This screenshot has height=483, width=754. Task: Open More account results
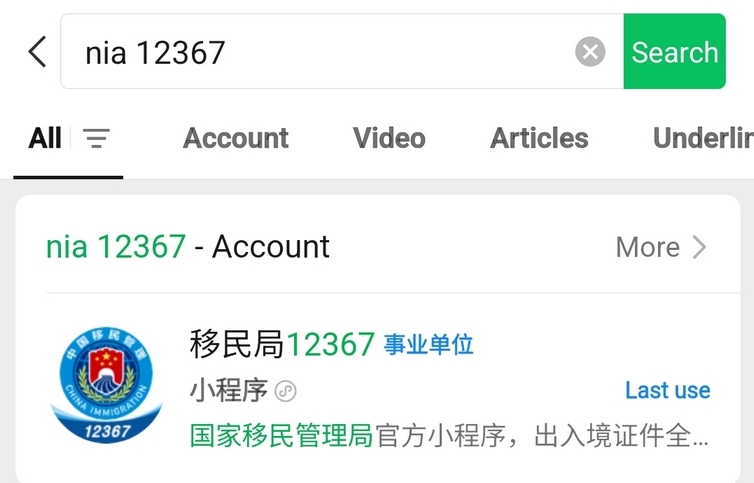coord(661,247)
